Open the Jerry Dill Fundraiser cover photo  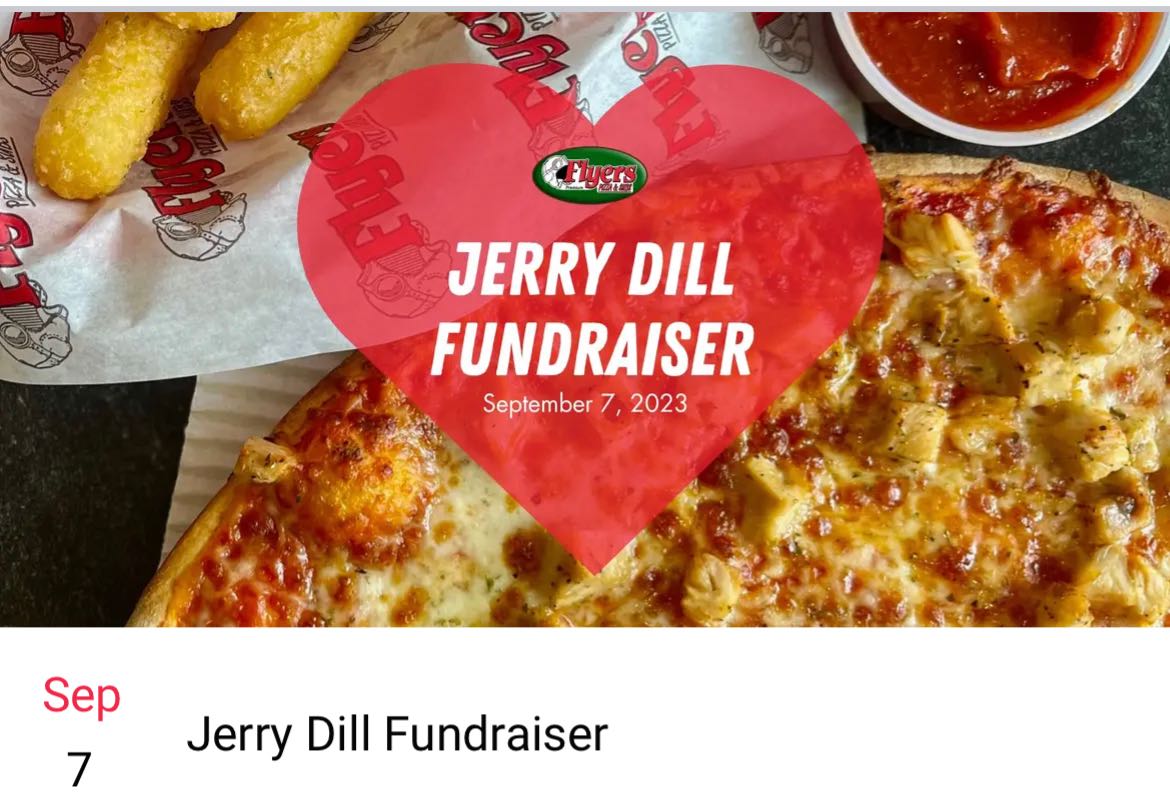[x=585, y=318]
